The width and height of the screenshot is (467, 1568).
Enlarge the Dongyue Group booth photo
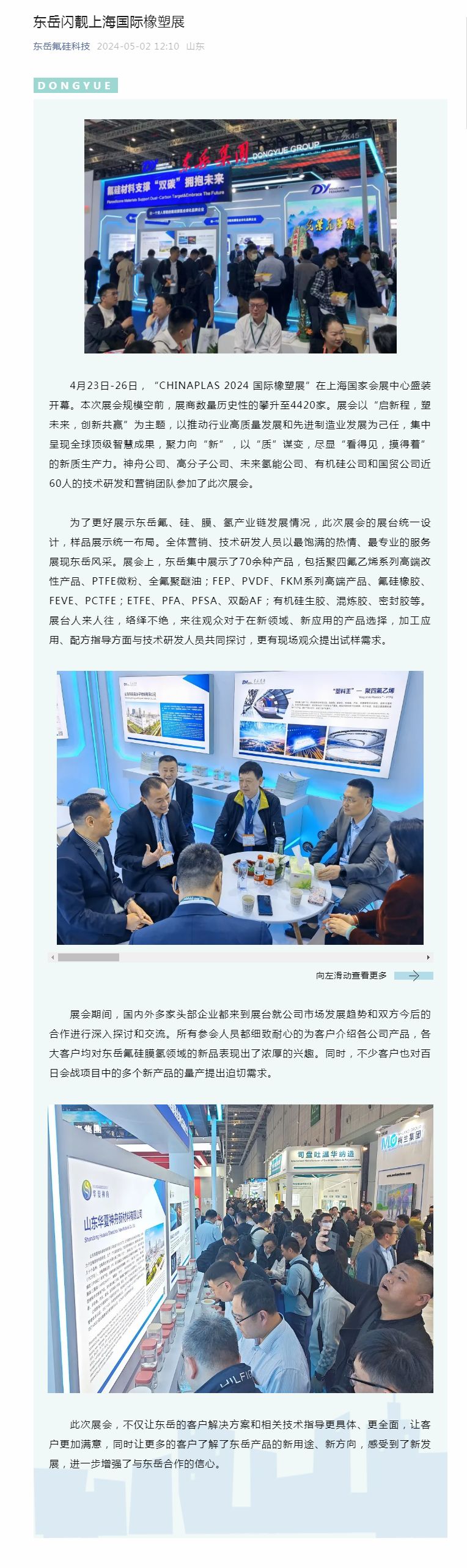[240, 236]
